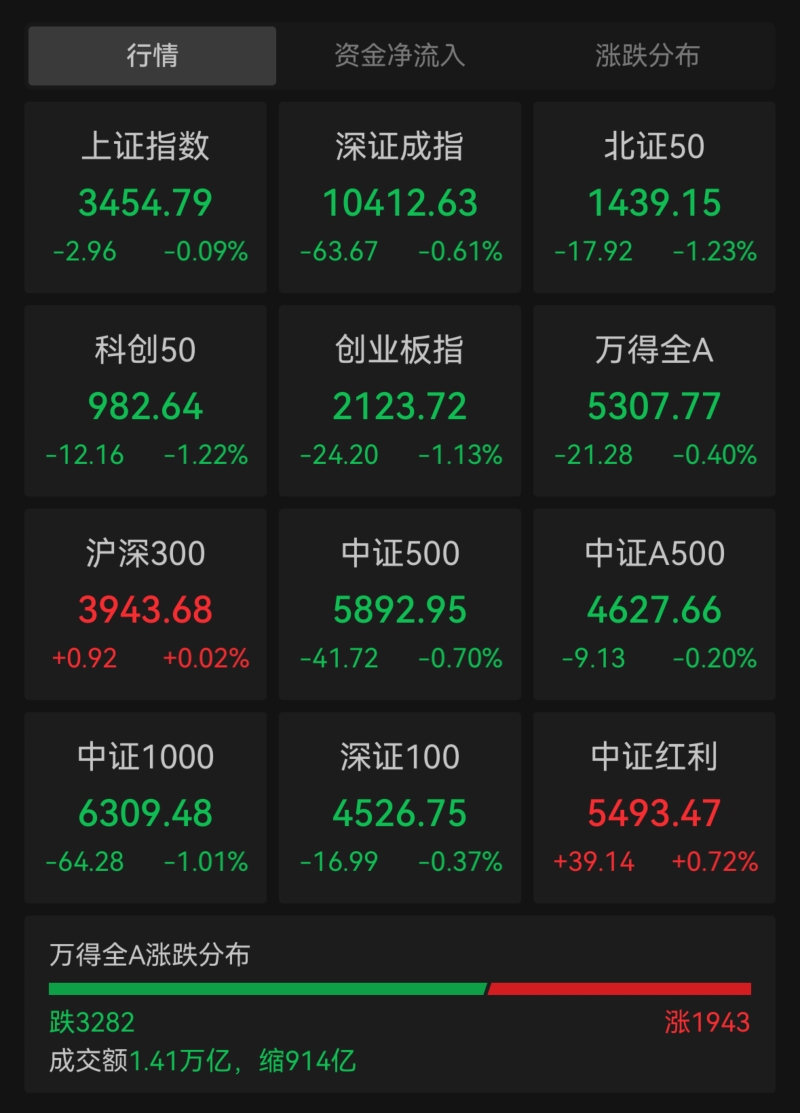Screen dimensions: 800x1113
Task: Switch to the 涨跌分布 tab
Action: pyautogui.click(x=646, y=56)
